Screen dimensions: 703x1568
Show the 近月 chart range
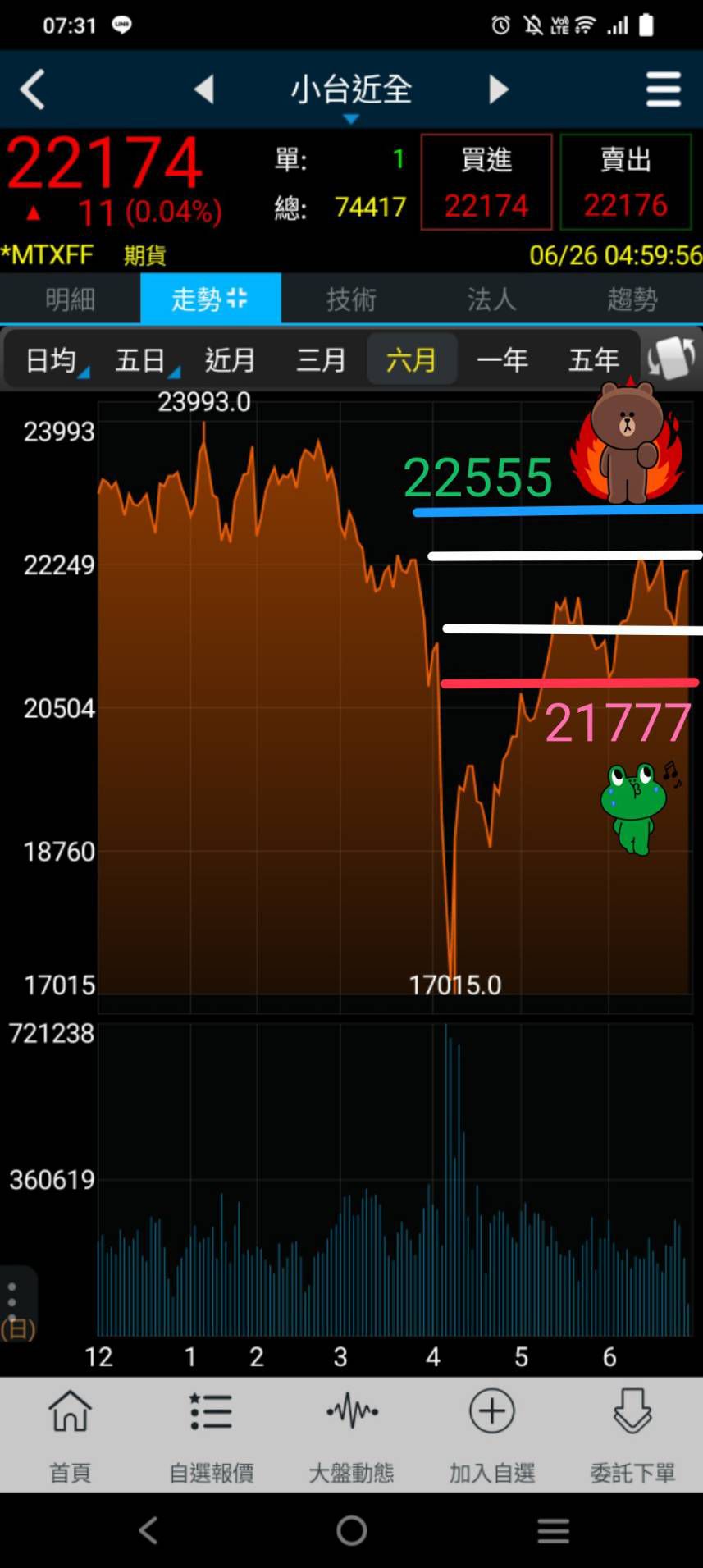pos(230,359)
